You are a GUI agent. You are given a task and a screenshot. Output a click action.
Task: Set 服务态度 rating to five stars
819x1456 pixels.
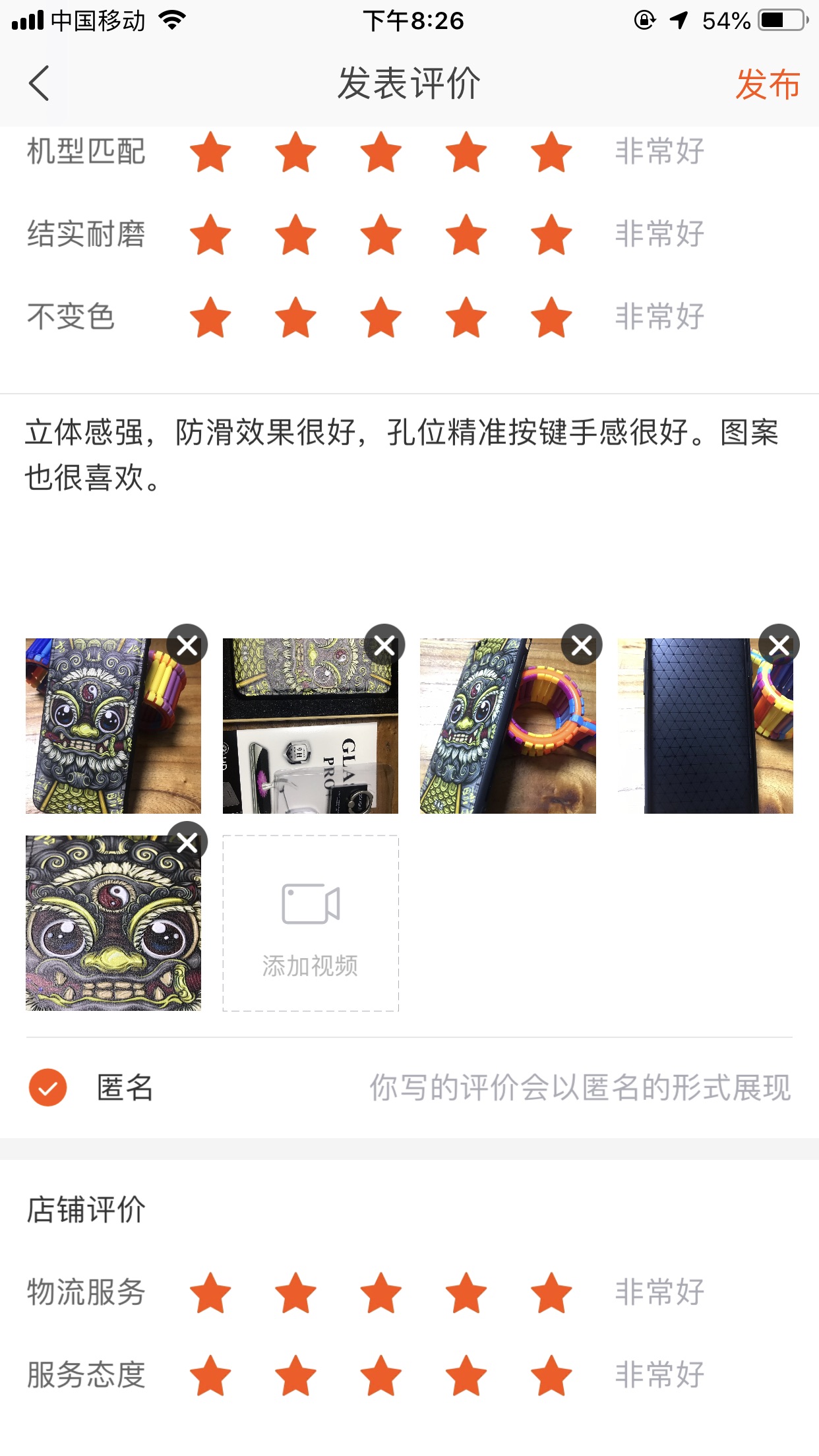point(551,1376)
